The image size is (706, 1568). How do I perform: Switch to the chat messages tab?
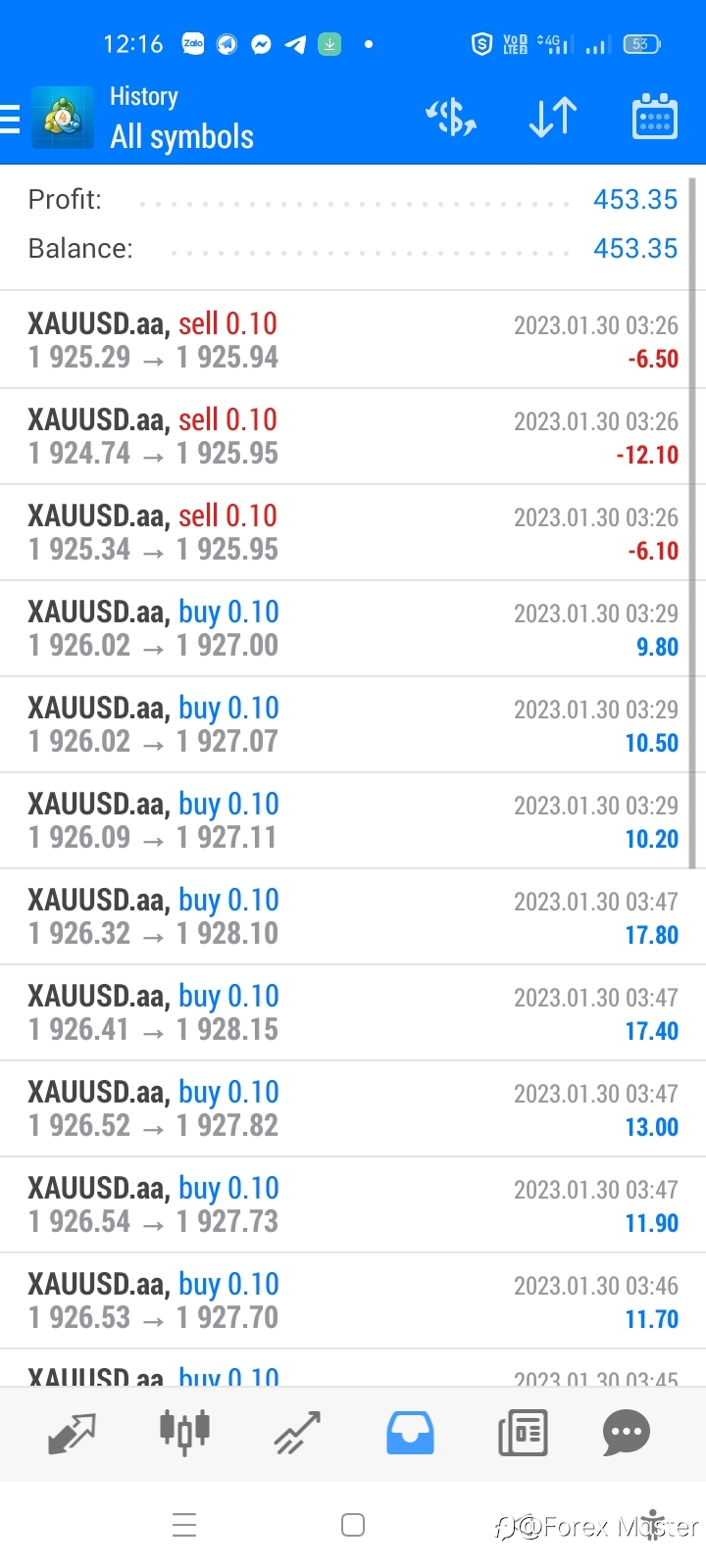(627, 1434)
